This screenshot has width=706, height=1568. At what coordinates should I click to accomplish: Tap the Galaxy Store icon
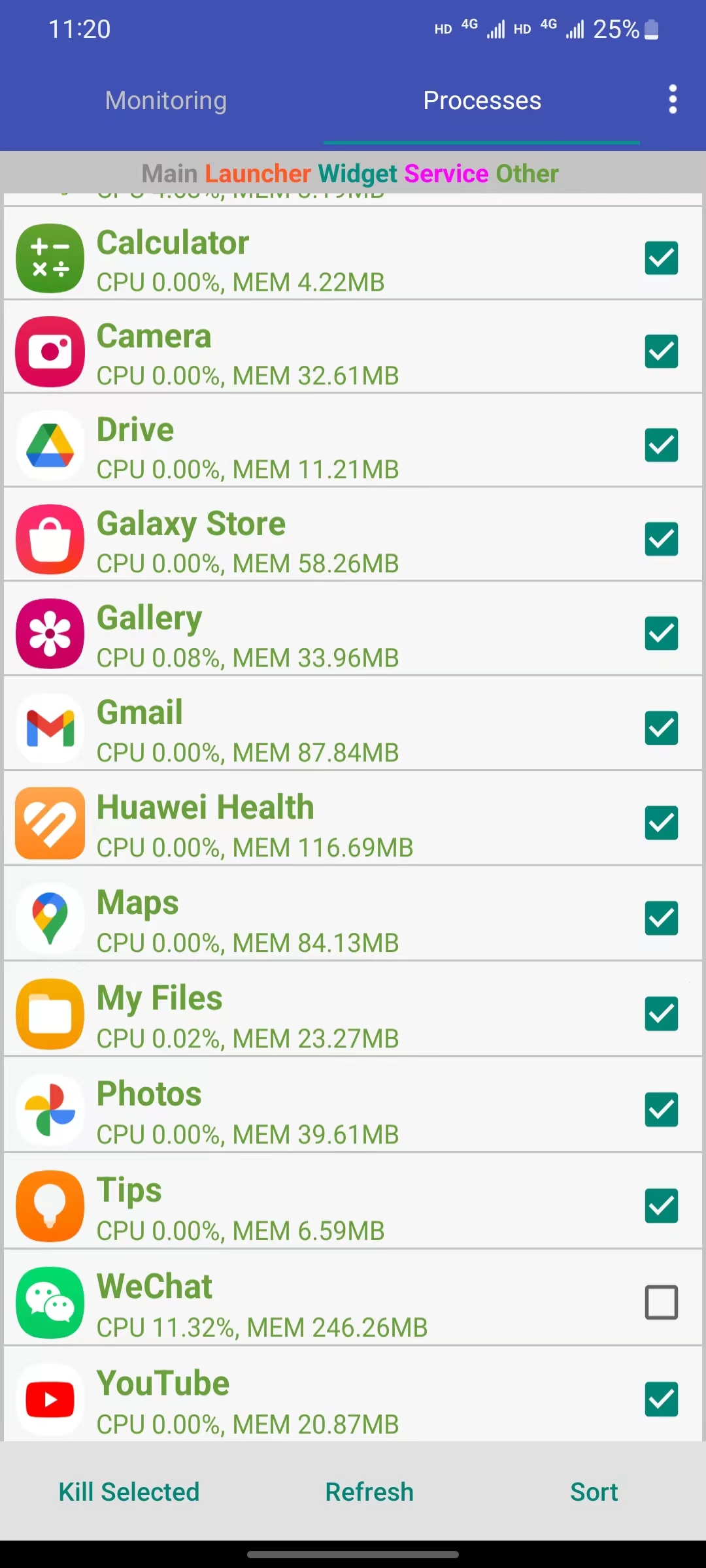click(50, 540)
